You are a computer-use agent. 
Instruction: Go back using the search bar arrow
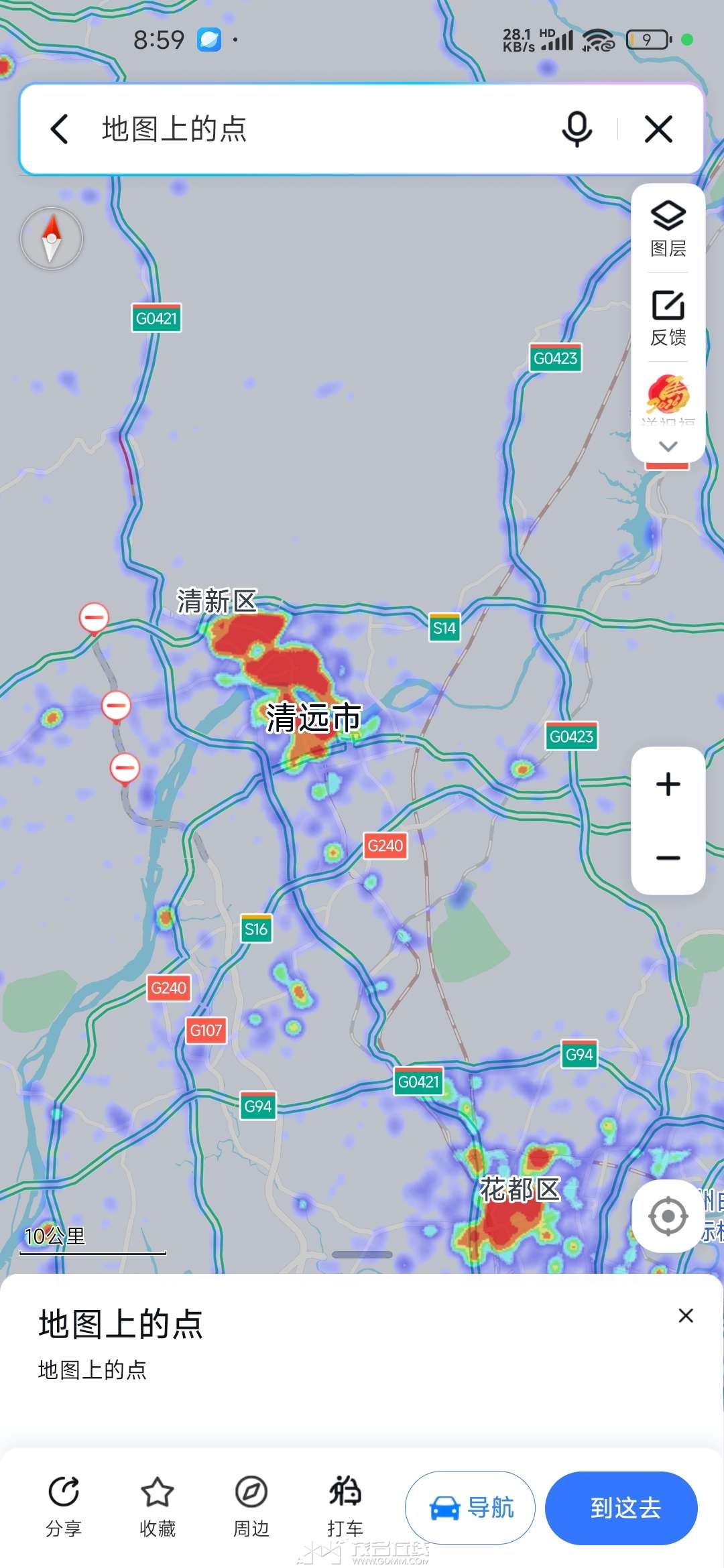(60, 129)
